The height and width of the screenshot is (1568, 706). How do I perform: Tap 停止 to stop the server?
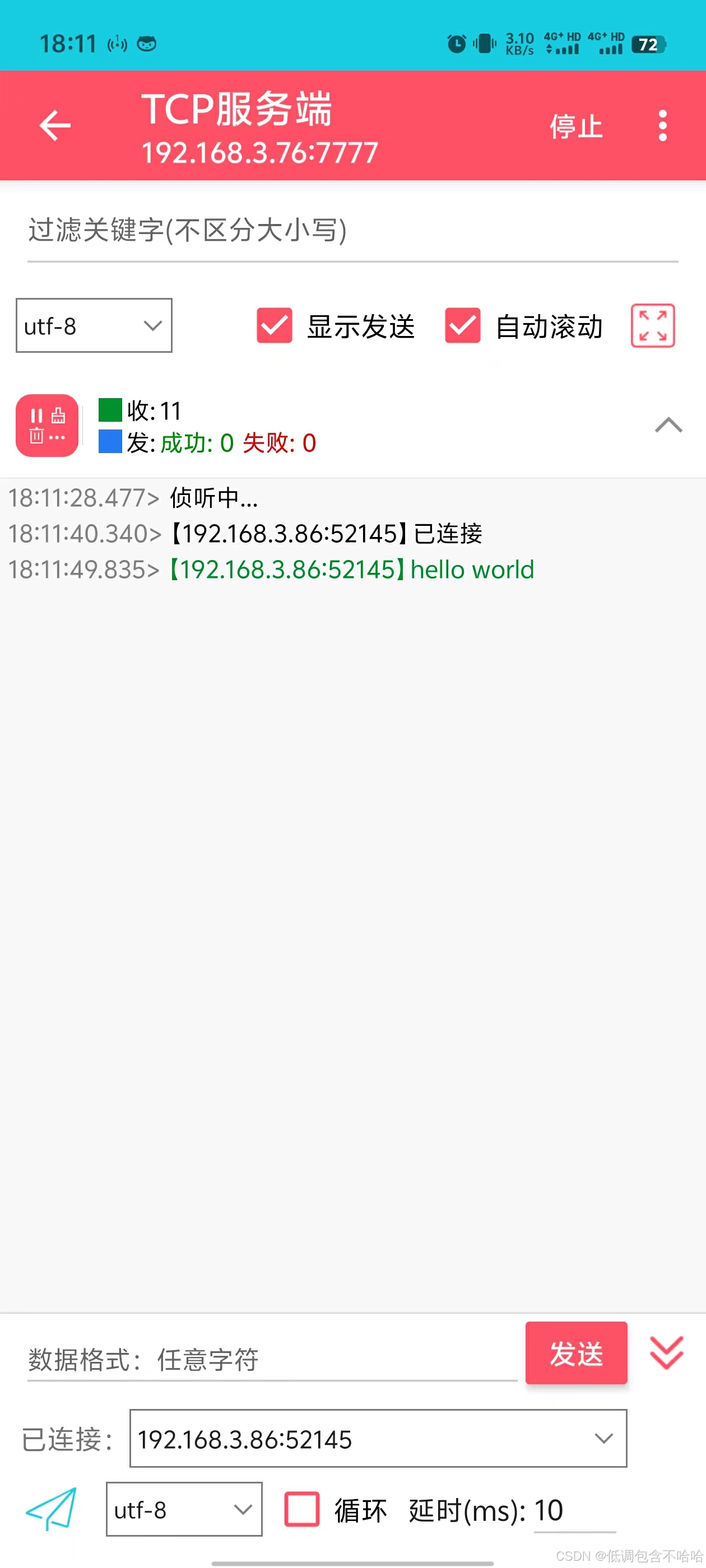point(575,127)
